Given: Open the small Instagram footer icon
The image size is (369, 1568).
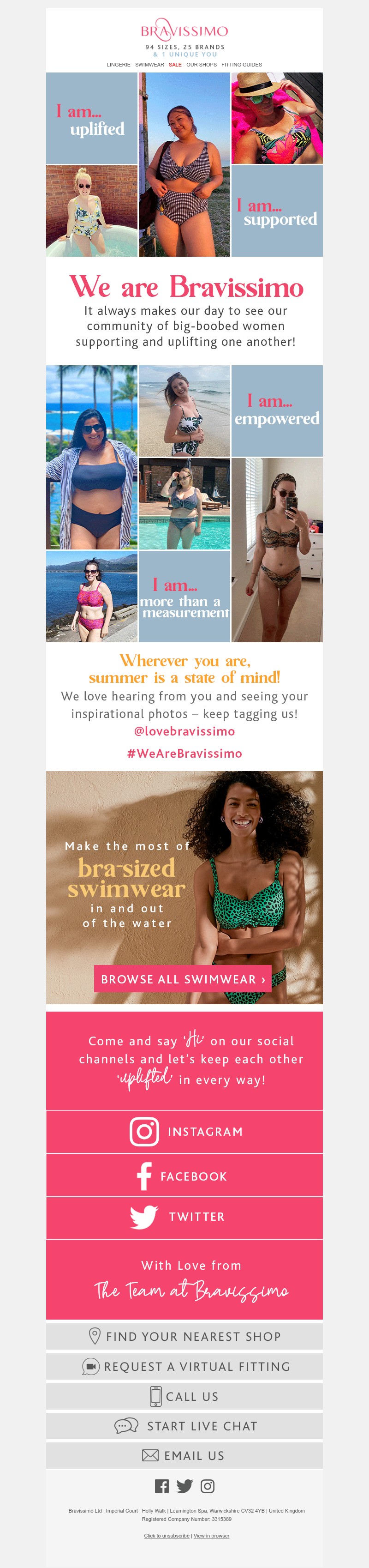Looking at the screenshot, I should point(207,1486).
